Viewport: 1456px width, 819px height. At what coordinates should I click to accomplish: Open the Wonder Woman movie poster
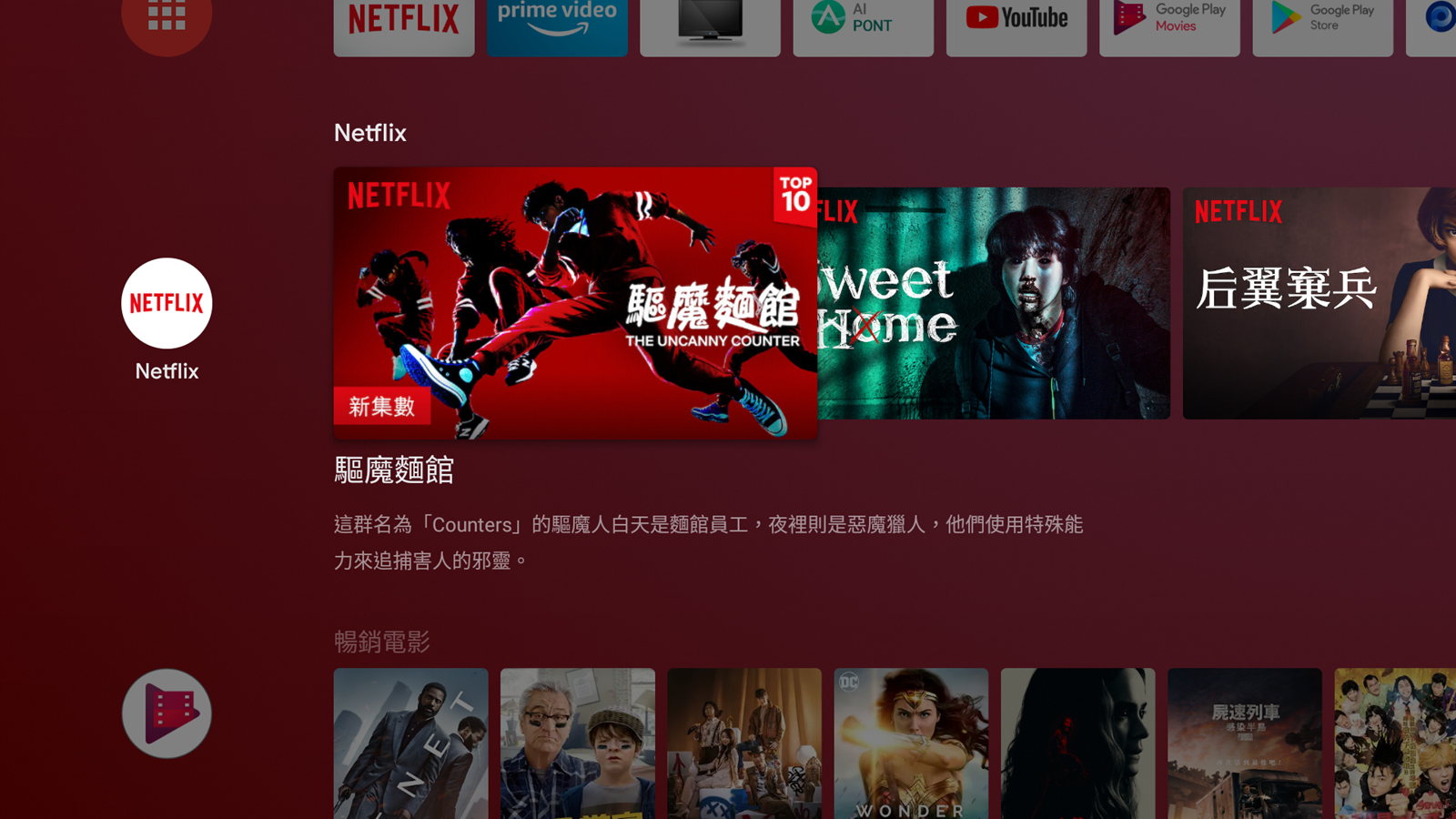[x=911, y=743]
